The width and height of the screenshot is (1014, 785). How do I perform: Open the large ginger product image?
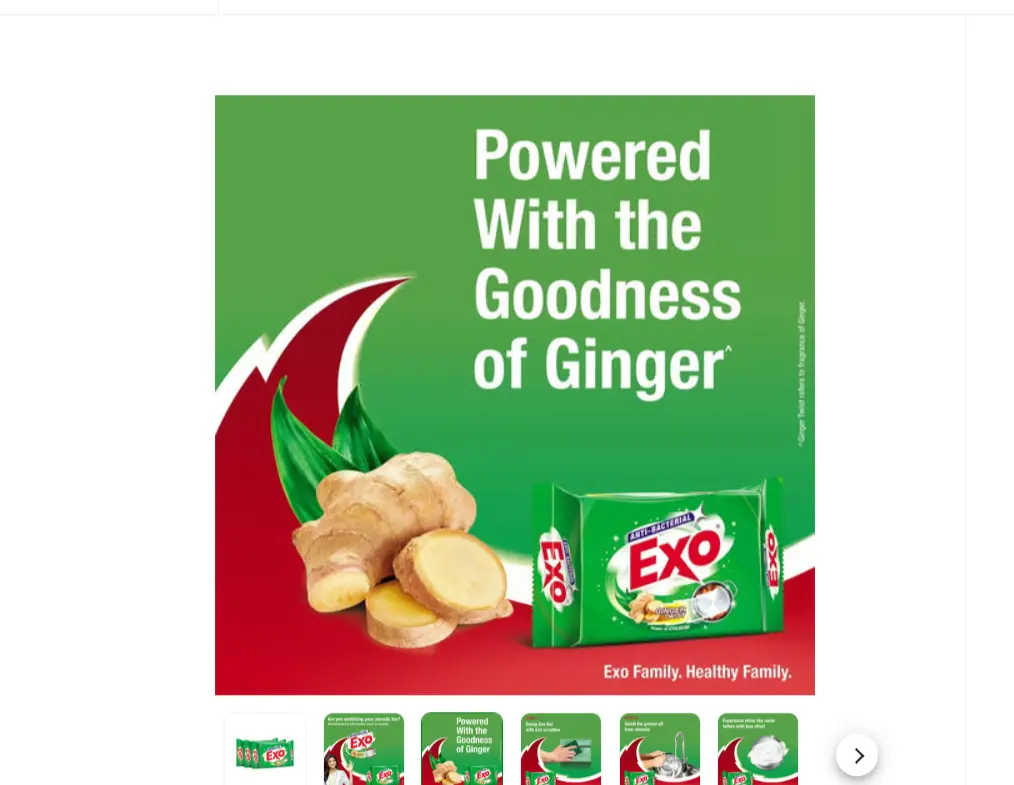[514, 395]
